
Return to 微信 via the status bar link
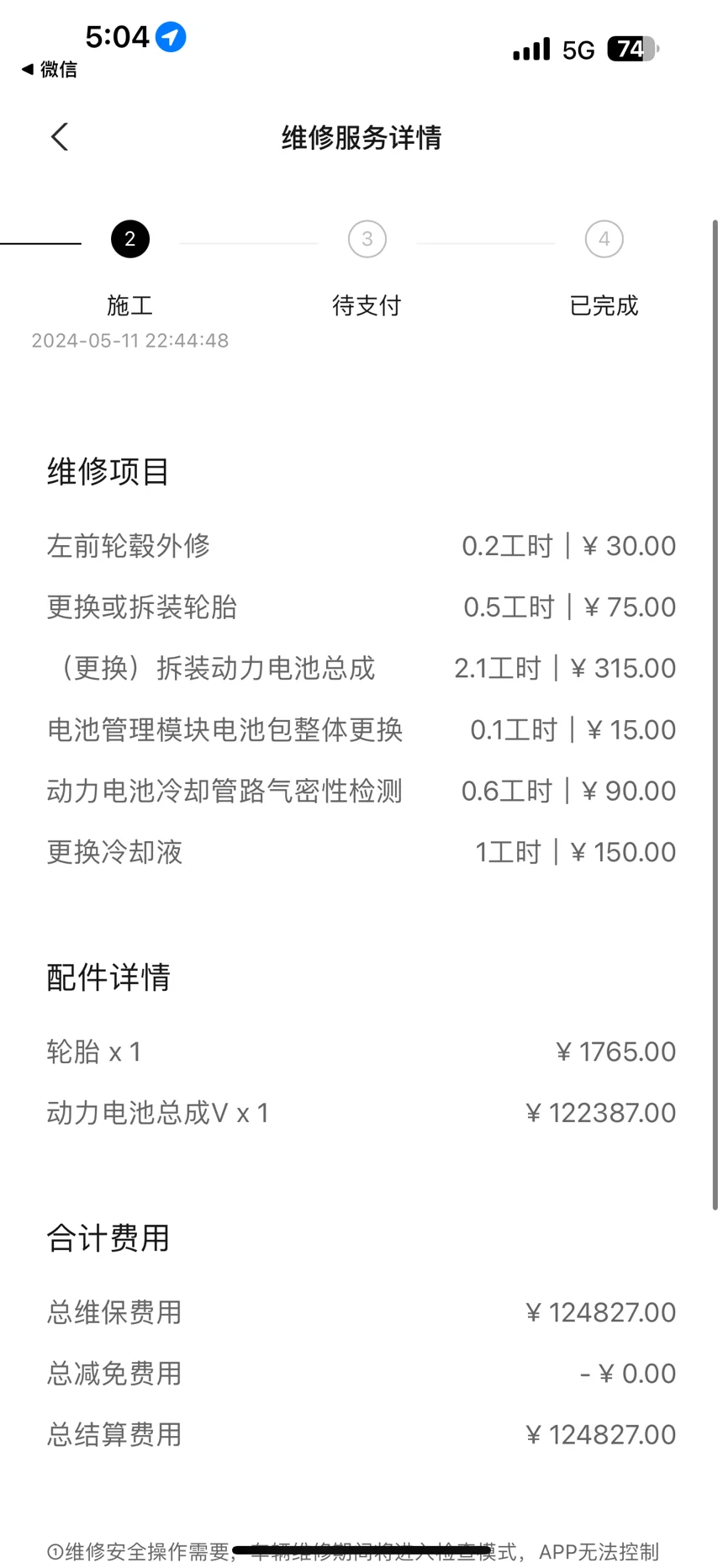coord(49,70)
